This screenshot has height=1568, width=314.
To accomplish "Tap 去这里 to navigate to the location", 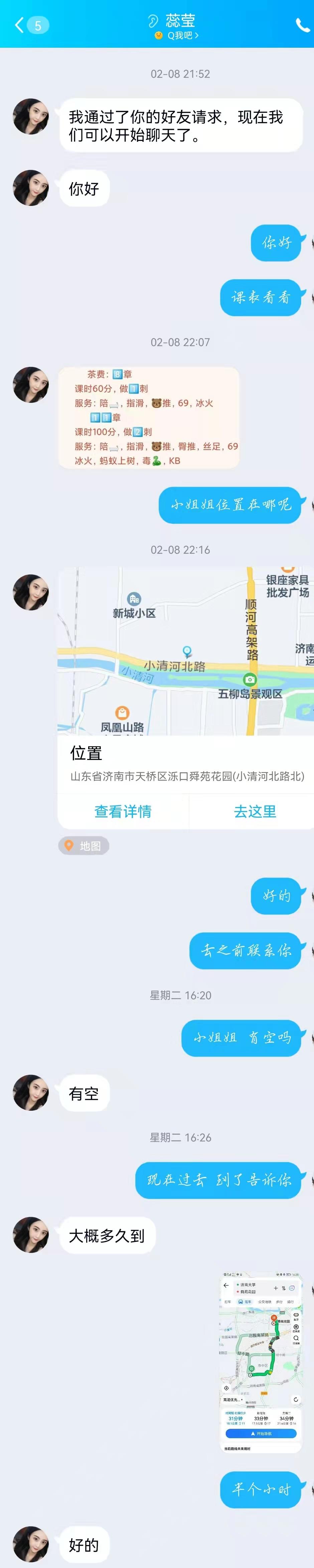I will [x=255, y=811].
